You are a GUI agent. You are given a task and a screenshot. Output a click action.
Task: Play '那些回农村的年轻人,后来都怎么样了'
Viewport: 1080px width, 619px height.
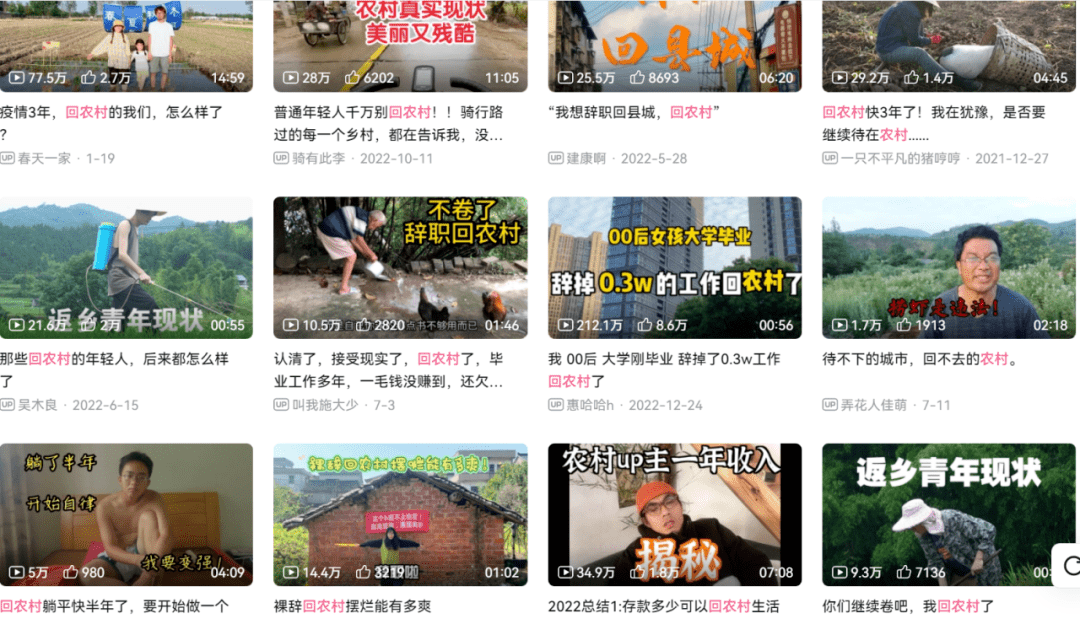(x=126, y=267)
